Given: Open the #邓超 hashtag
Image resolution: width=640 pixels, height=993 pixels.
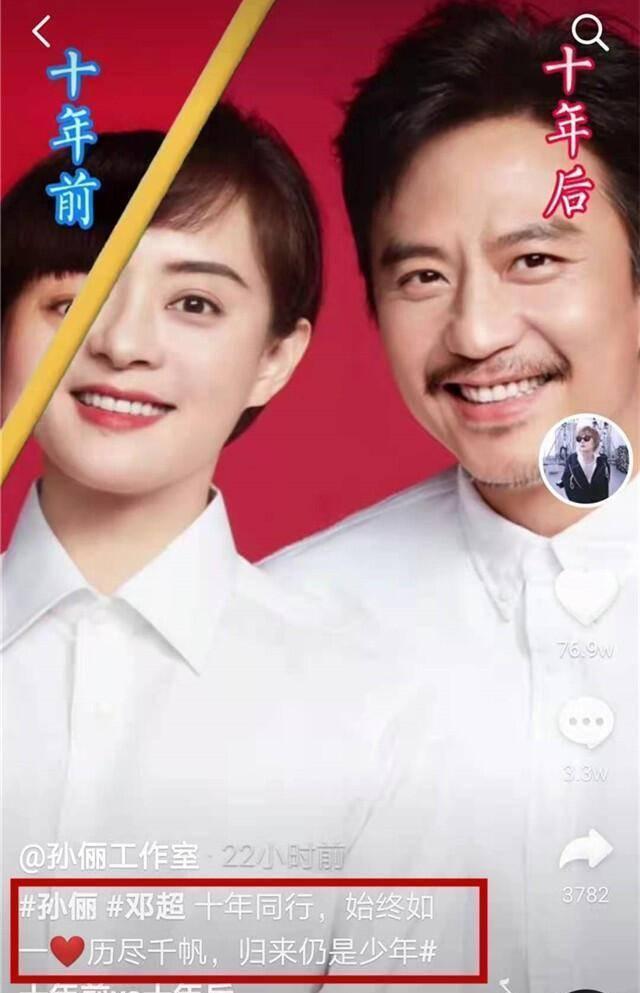Looking at the screenshot, I should click(x=146, y=907).
